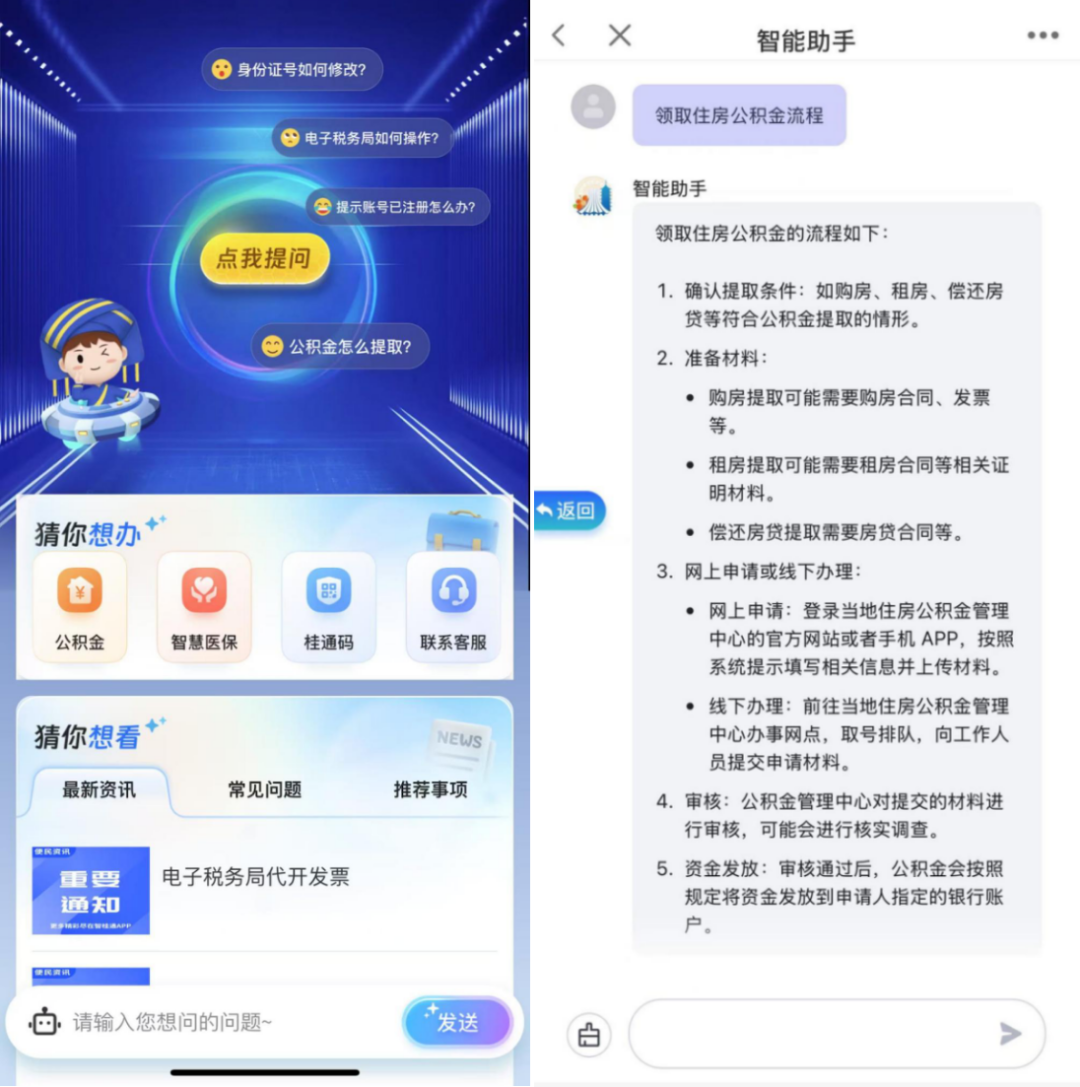This screenshot has width=1080, height=1087.
Task: Tap the 发送 send button
Action: (x=458, y=1022)
